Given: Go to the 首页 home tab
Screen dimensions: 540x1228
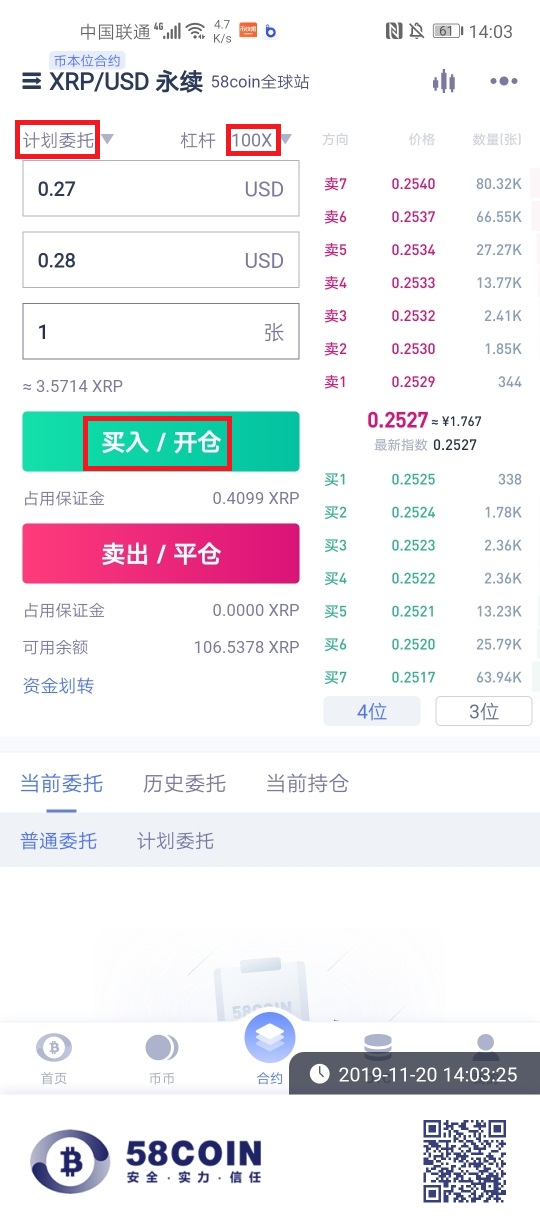Looking at the screenshot, I should [54, 1058].
